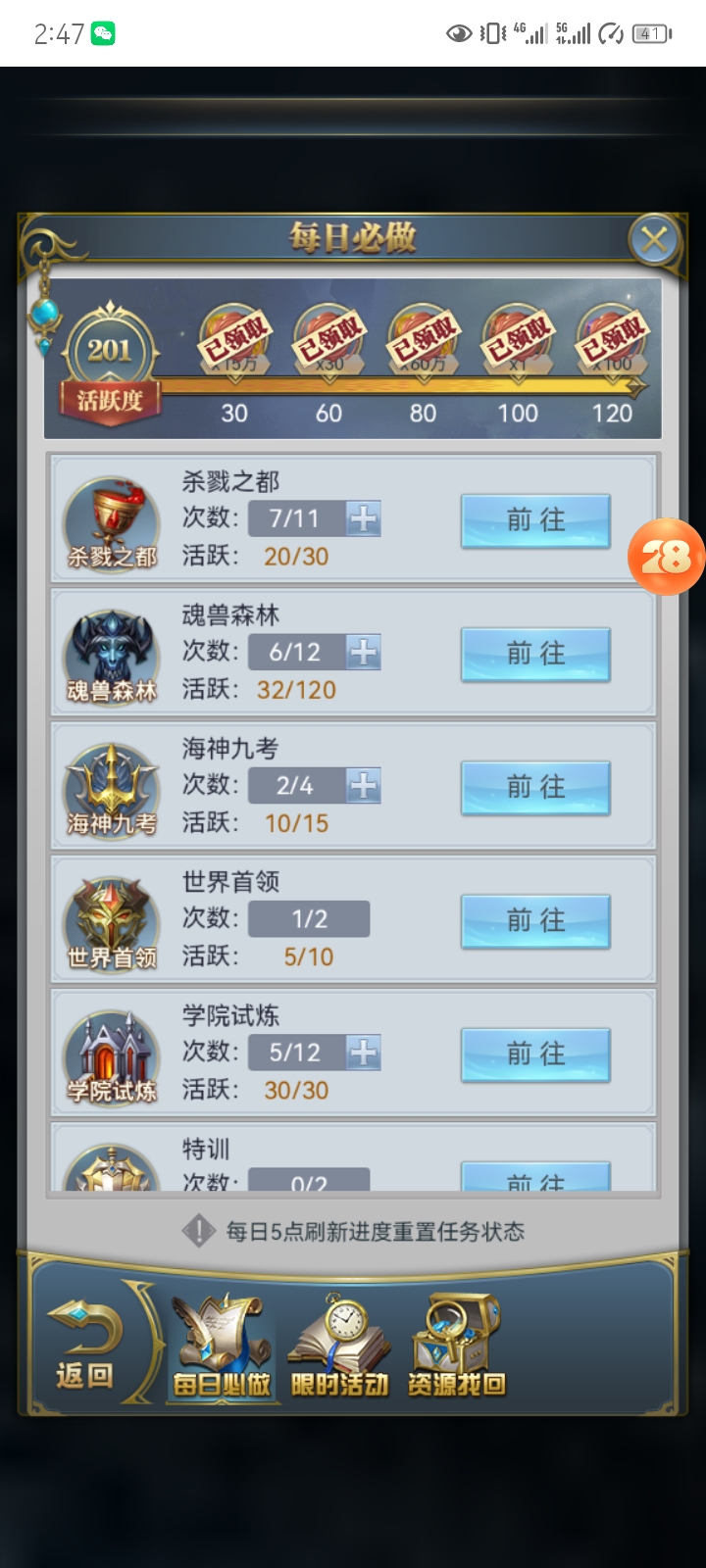
Task: Open the 120 activity reward chest
Action: (x=612, y=340)
